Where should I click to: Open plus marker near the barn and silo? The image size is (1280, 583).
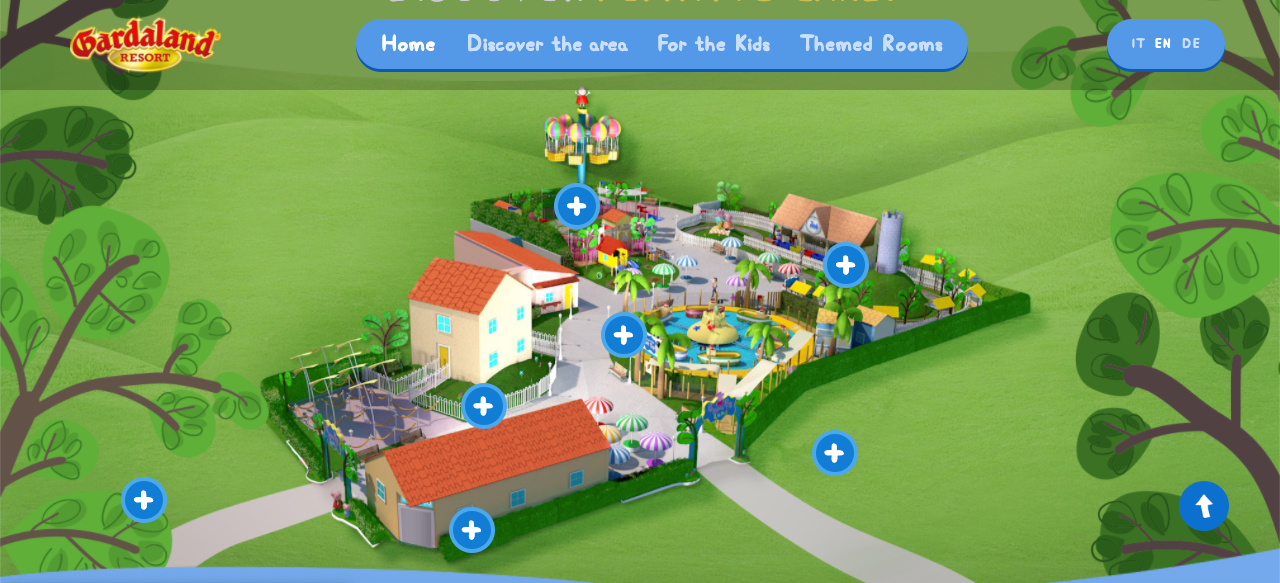click(846, 265)
